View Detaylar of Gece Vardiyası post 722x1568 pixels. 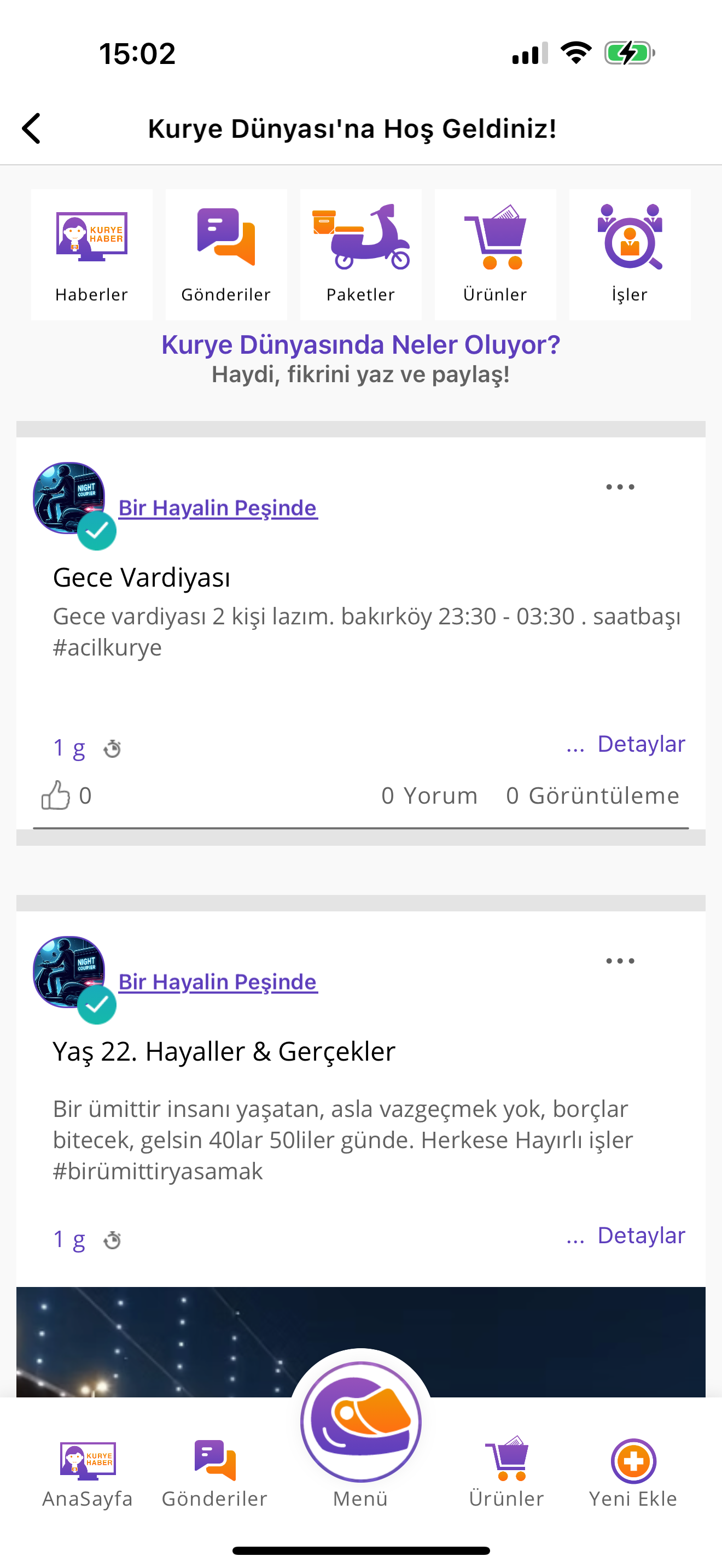click(x=641, y=744)
